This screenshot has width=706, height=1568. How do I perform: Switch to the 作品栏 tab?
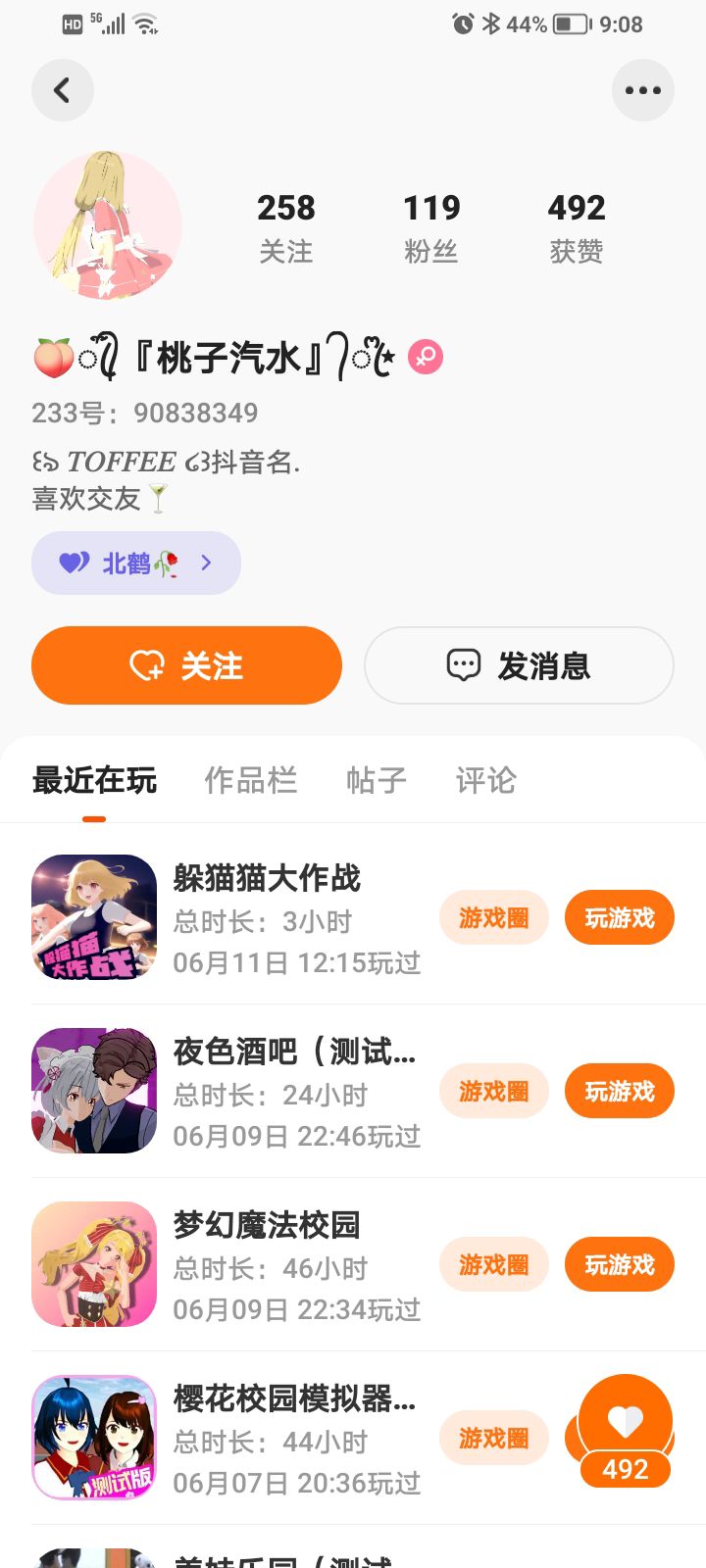(x=250, y=780)
